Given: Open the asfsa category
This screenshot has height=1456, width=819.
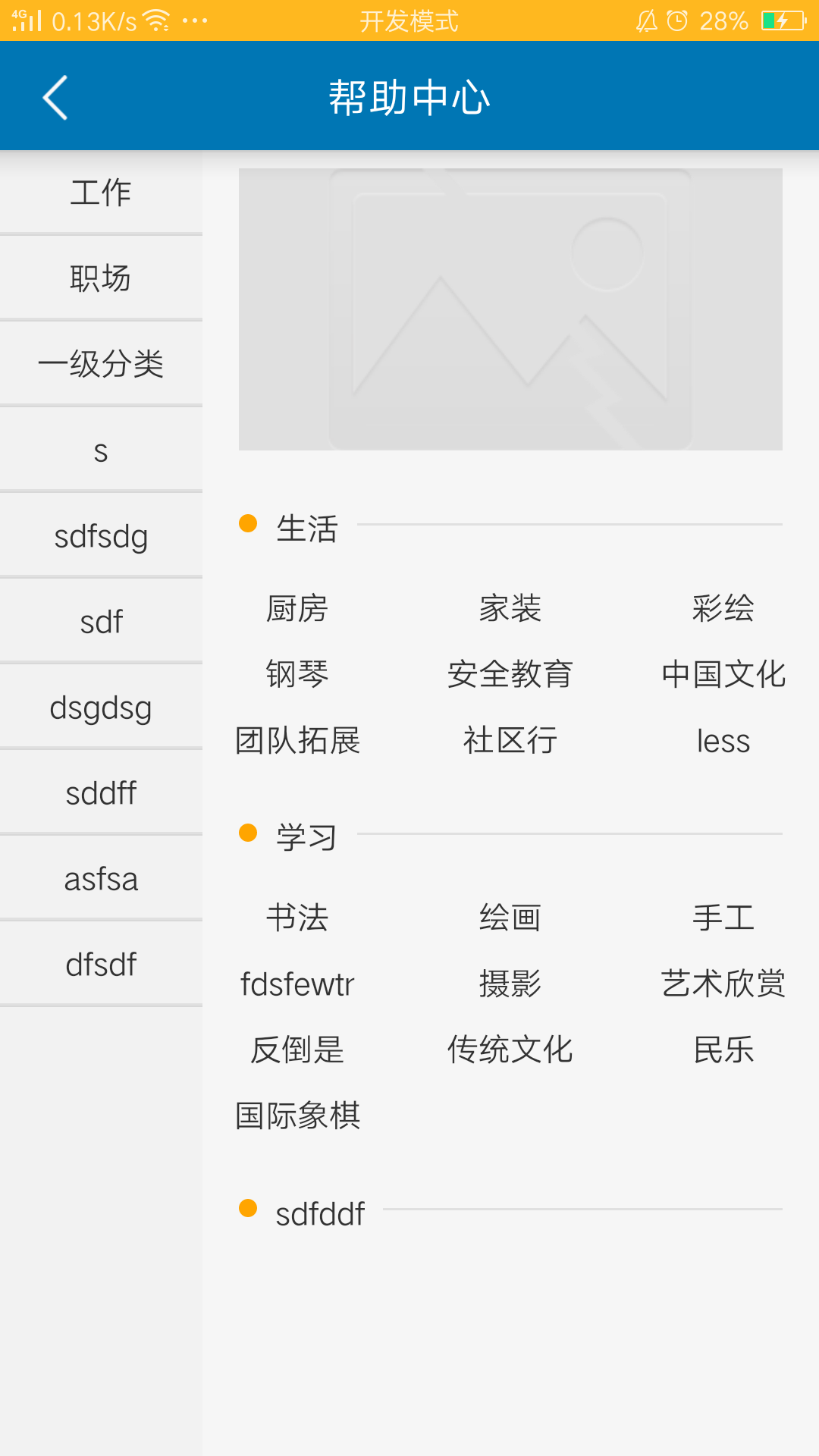Looking at the screenshot, I should coord(101,879).
